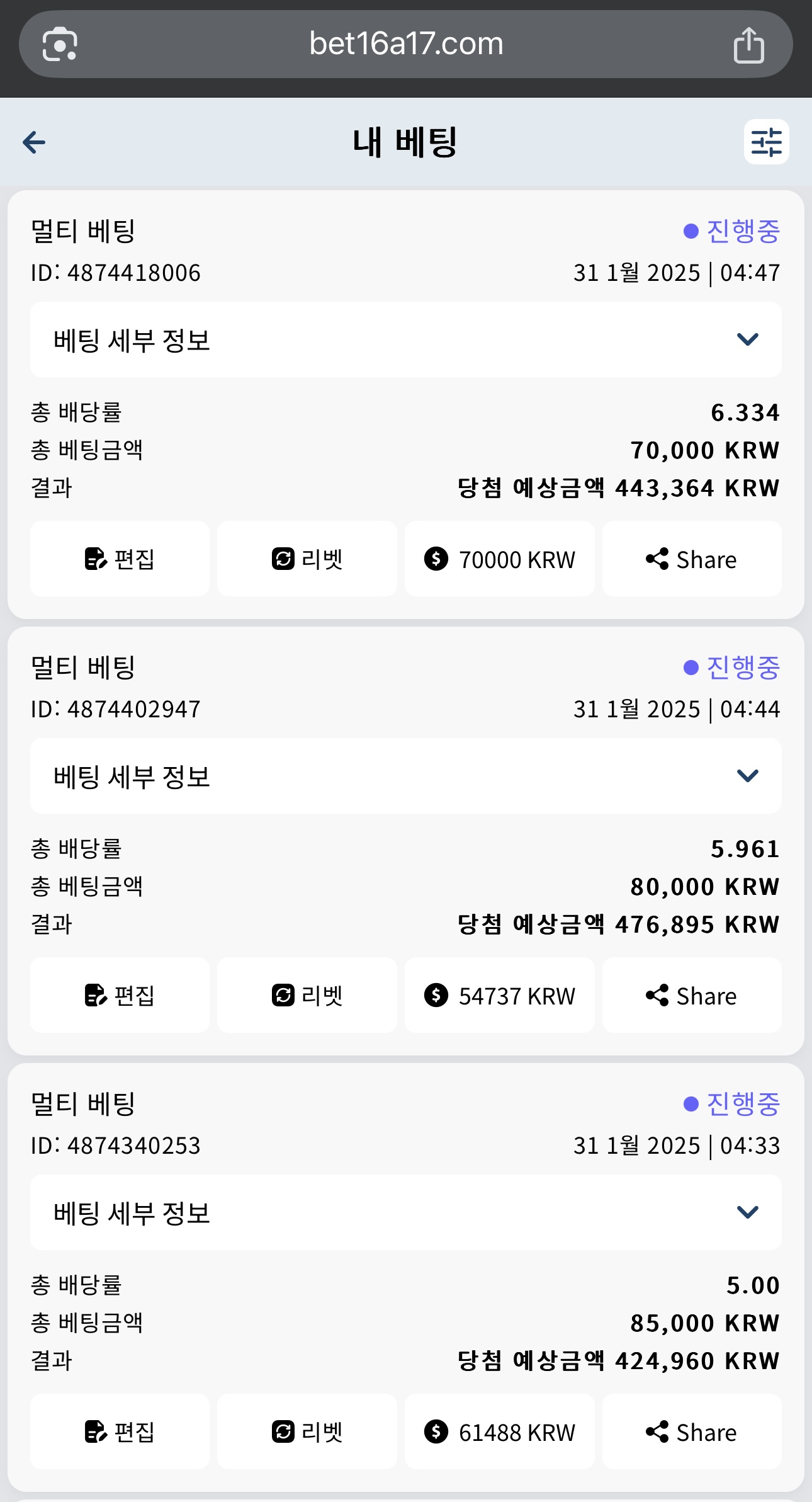This screenshot has width=812, height=1502.
Task: Go back with the arrow icon
Action: (x=34, y=142)
